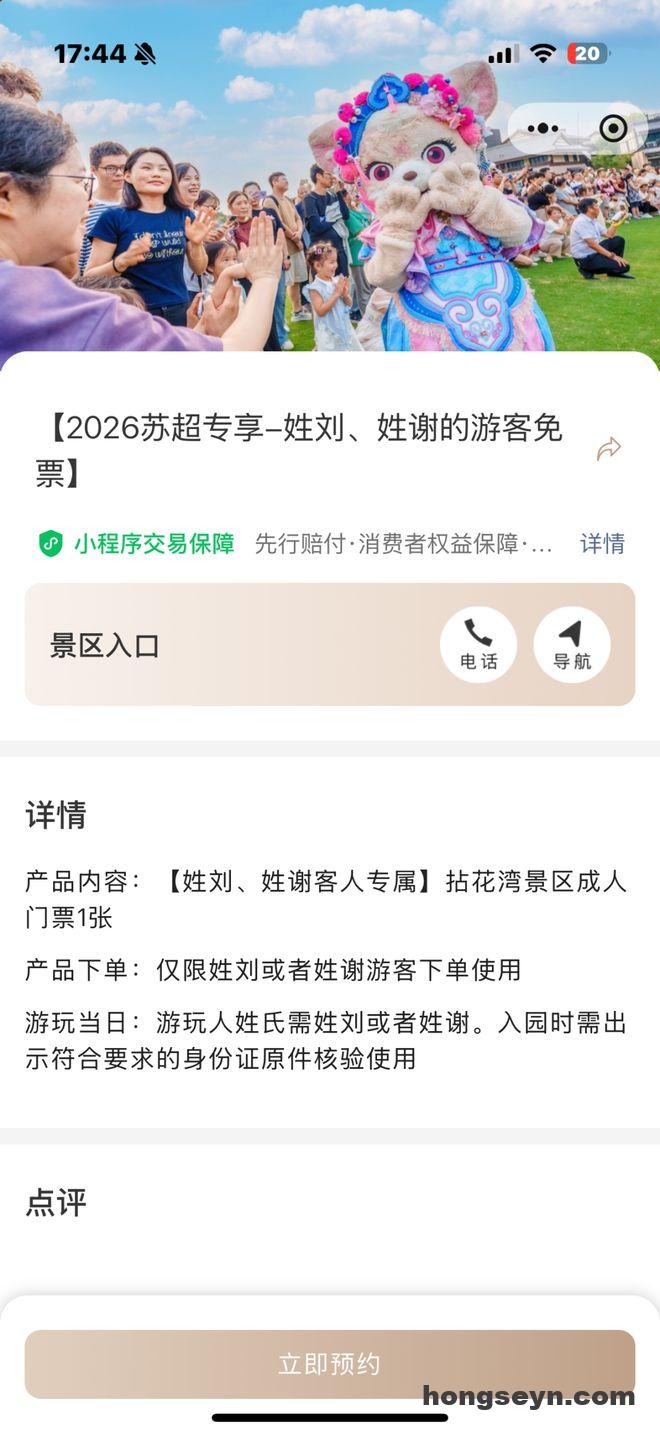Share this free ticket offer
This screenshot has height=1435, width=660.
(608, 450)
